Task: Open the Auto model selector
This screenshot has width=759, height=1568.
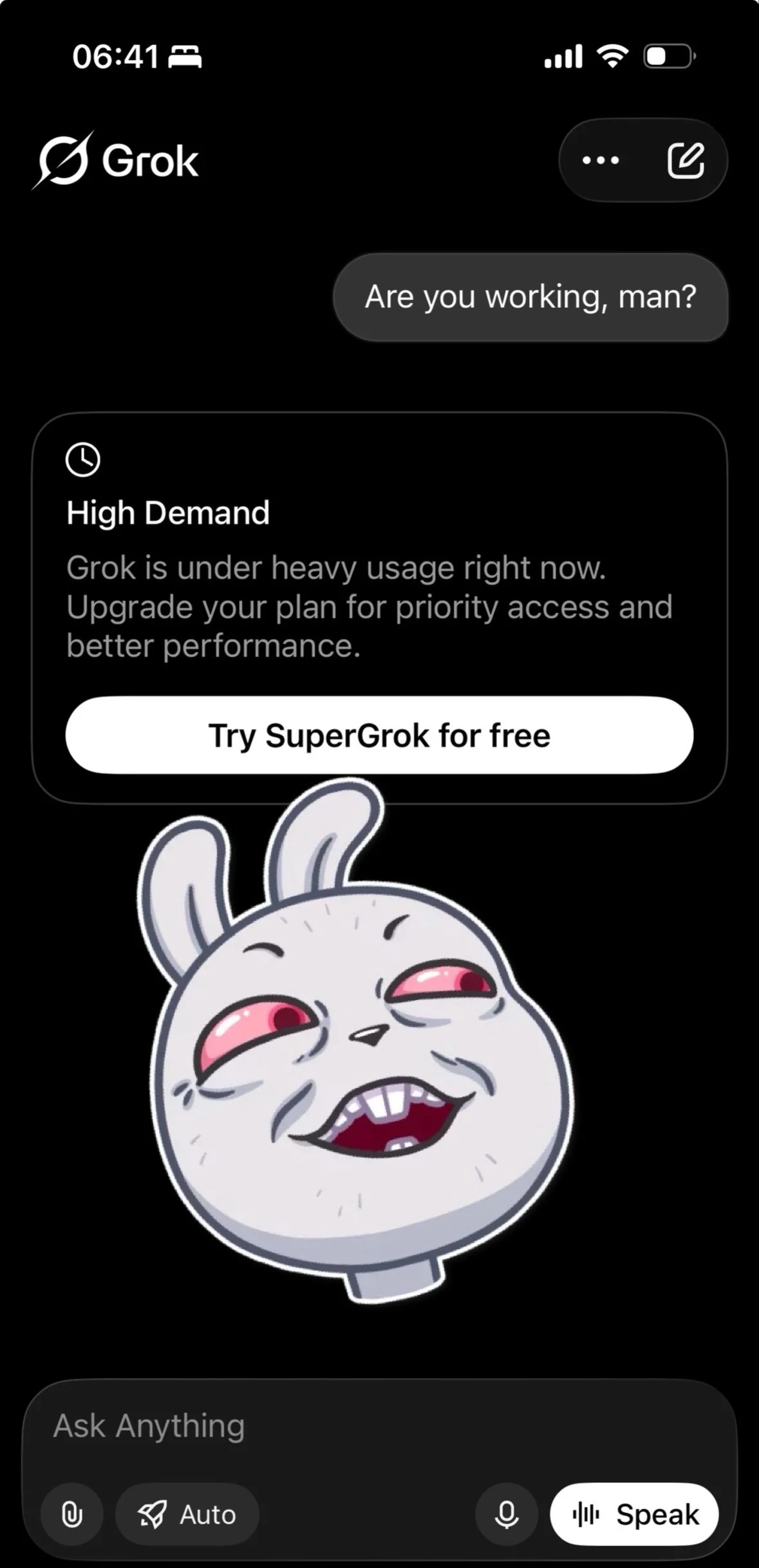Action: (187, 1515)
